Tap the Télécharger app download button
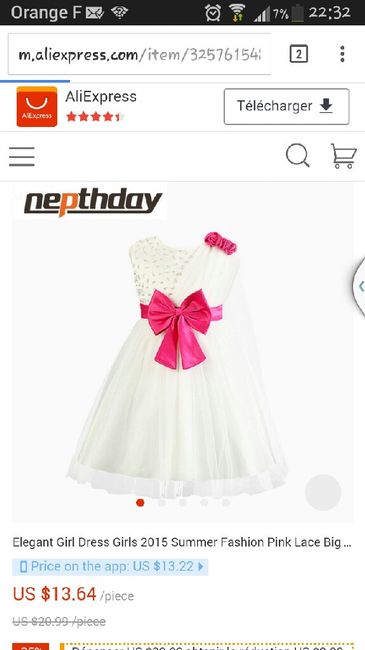Screen dimensions: 365x650 click(287, 107)
